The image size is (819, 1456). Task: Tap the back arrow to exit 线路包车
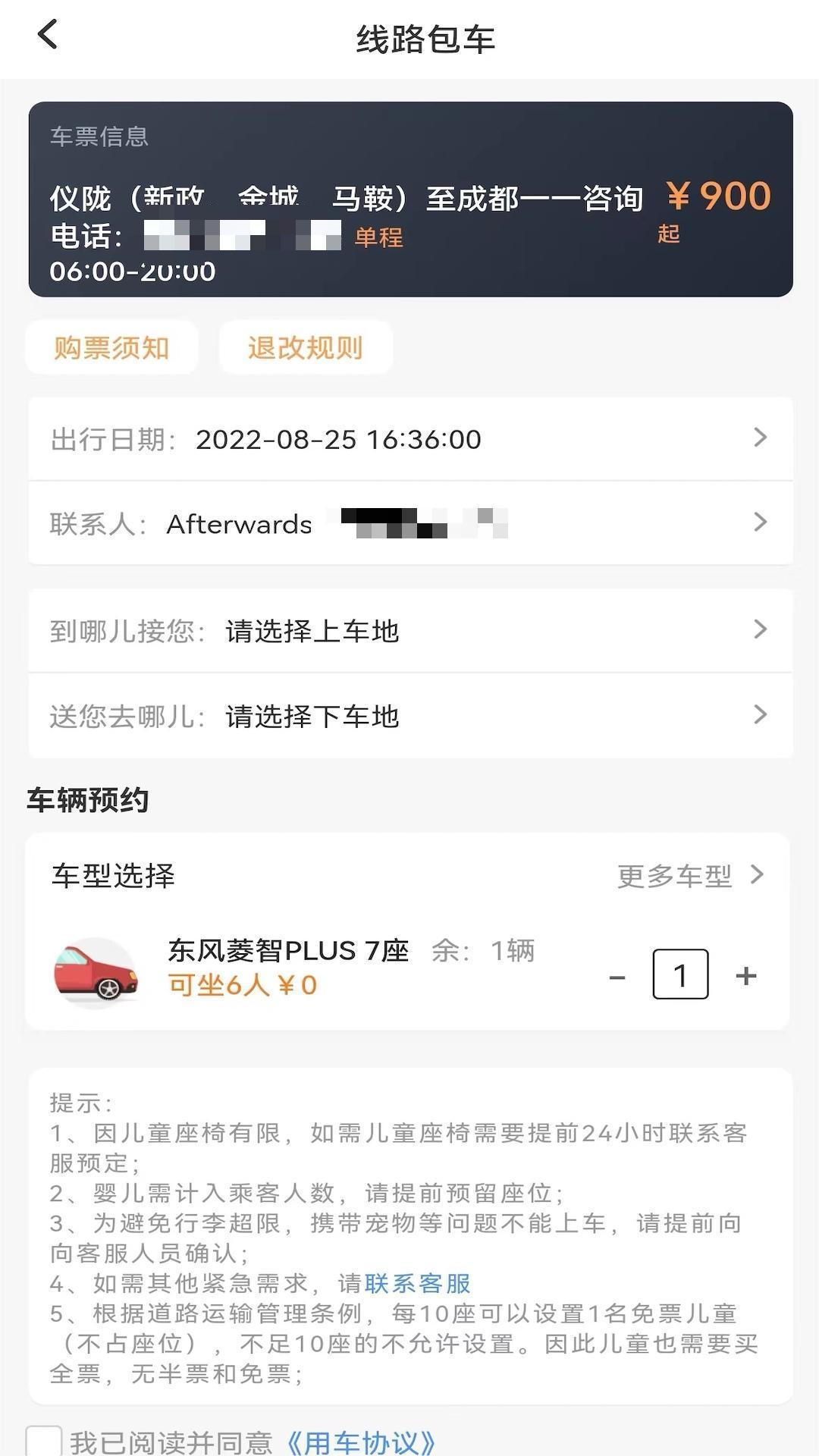(x=47, y=34)
